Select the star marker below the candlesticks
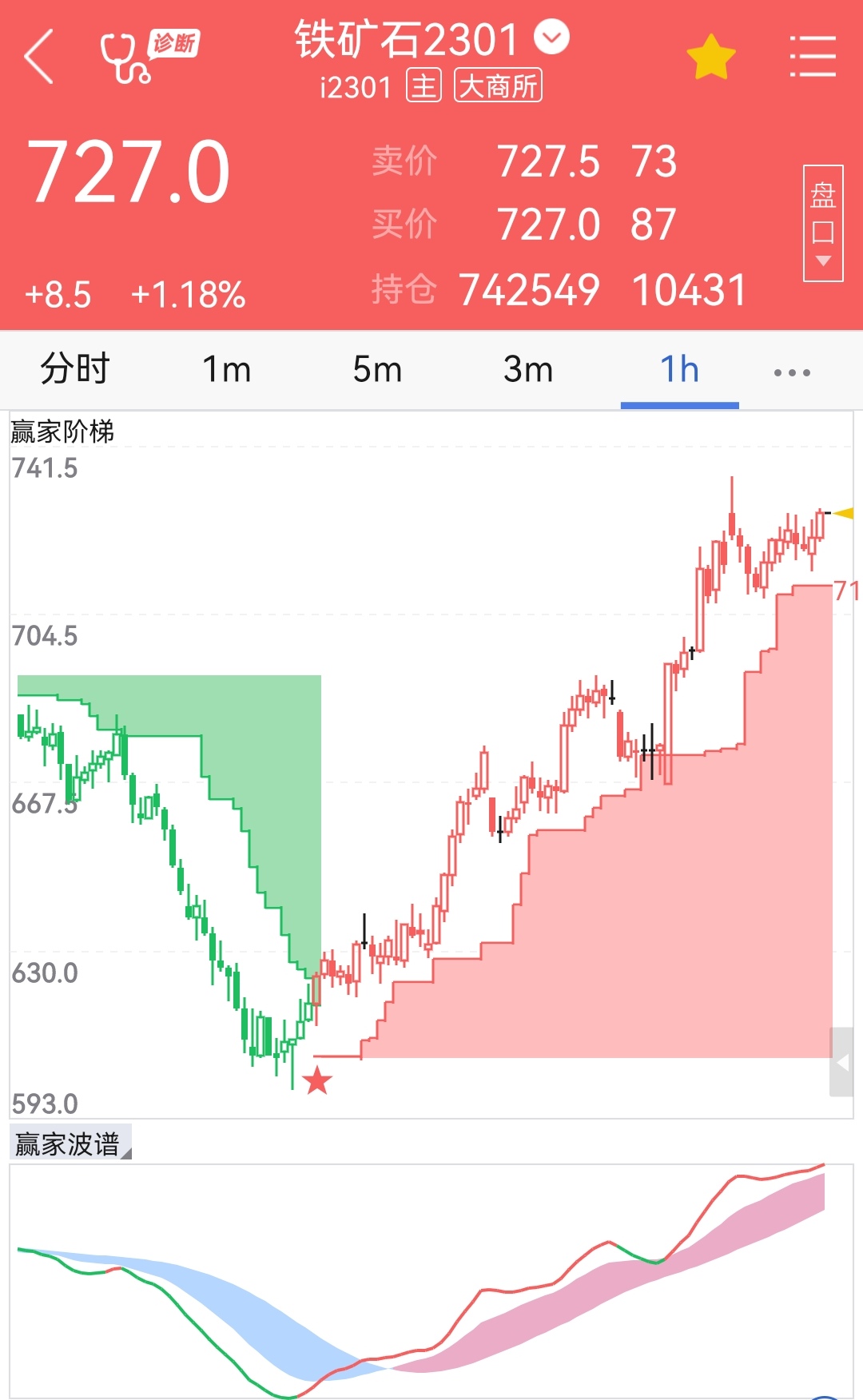This screenshot has width=863, height=1400. click(318, 1081)
